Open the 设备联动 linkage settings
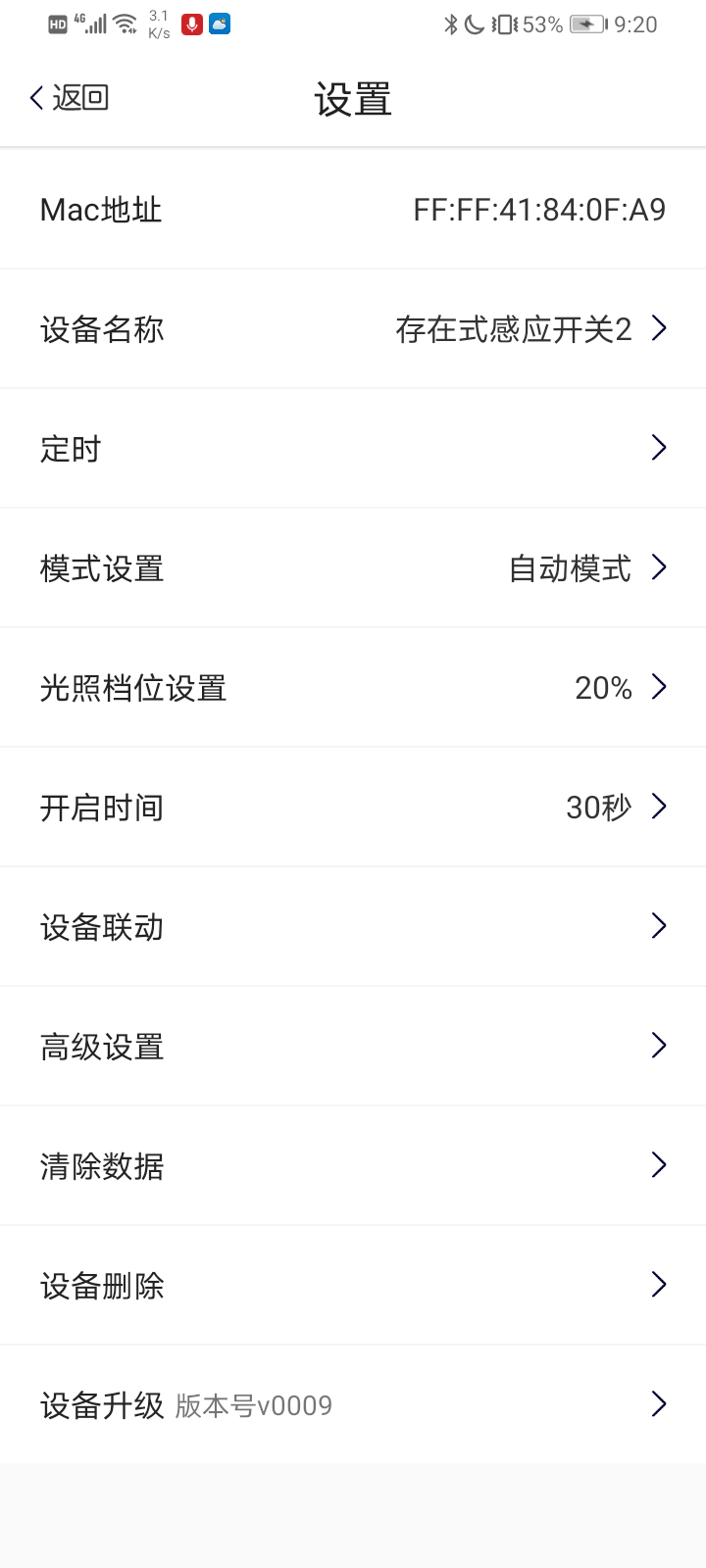Viewport: 706px width, 1568px height. coord(353,927)
